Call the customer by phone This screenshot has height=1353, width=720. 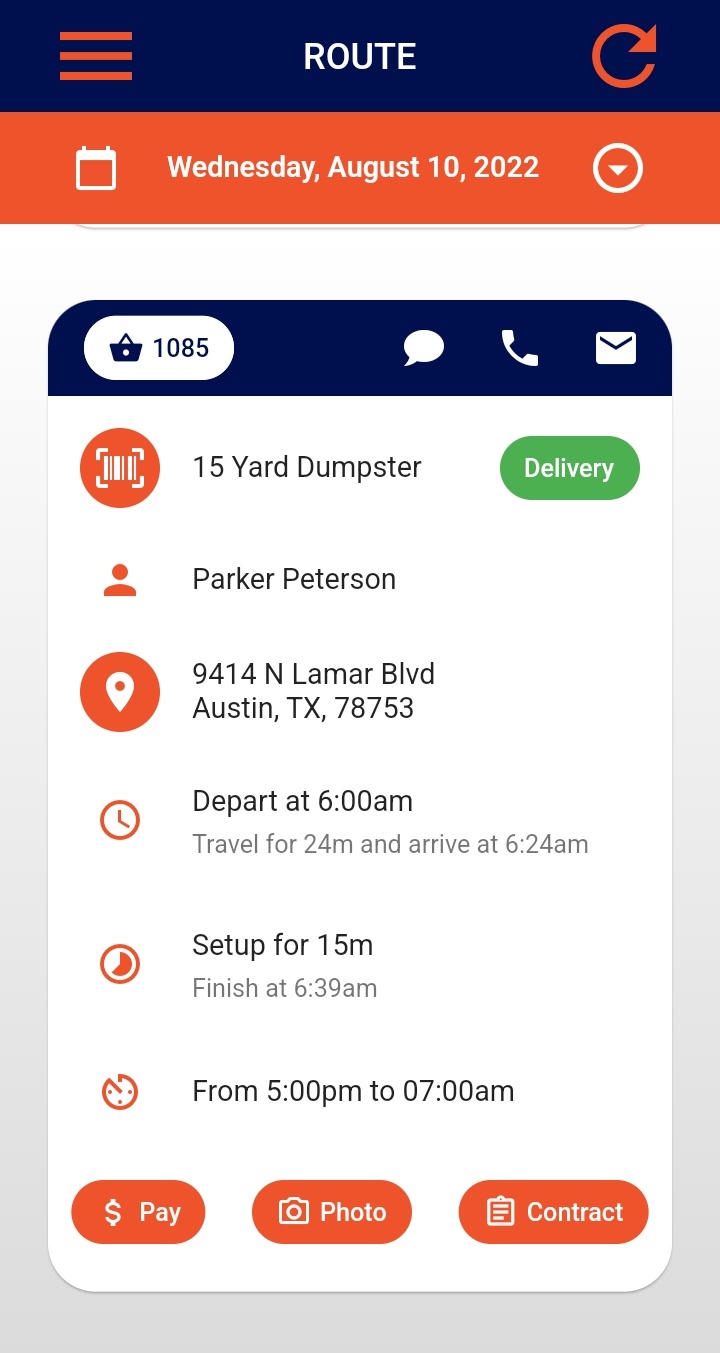520,348
